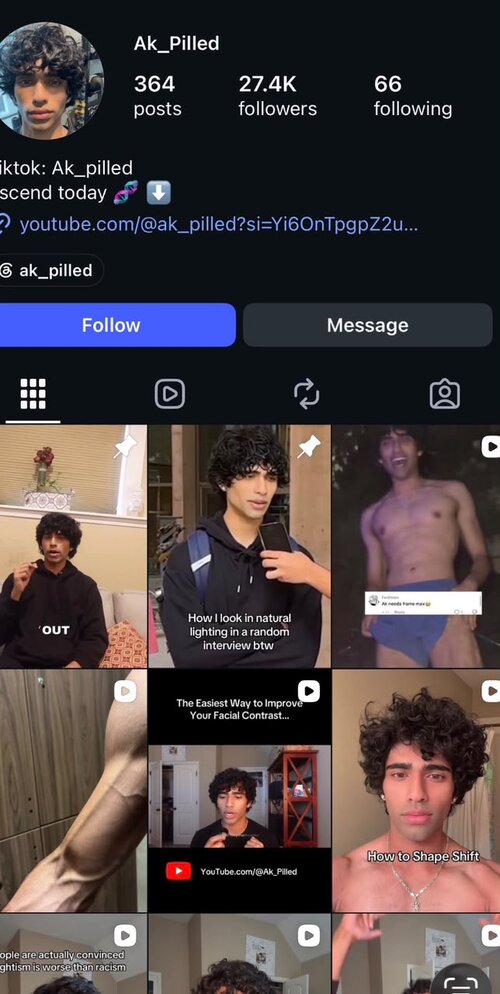Open the How to Shape Shift reel

(416, 791)
